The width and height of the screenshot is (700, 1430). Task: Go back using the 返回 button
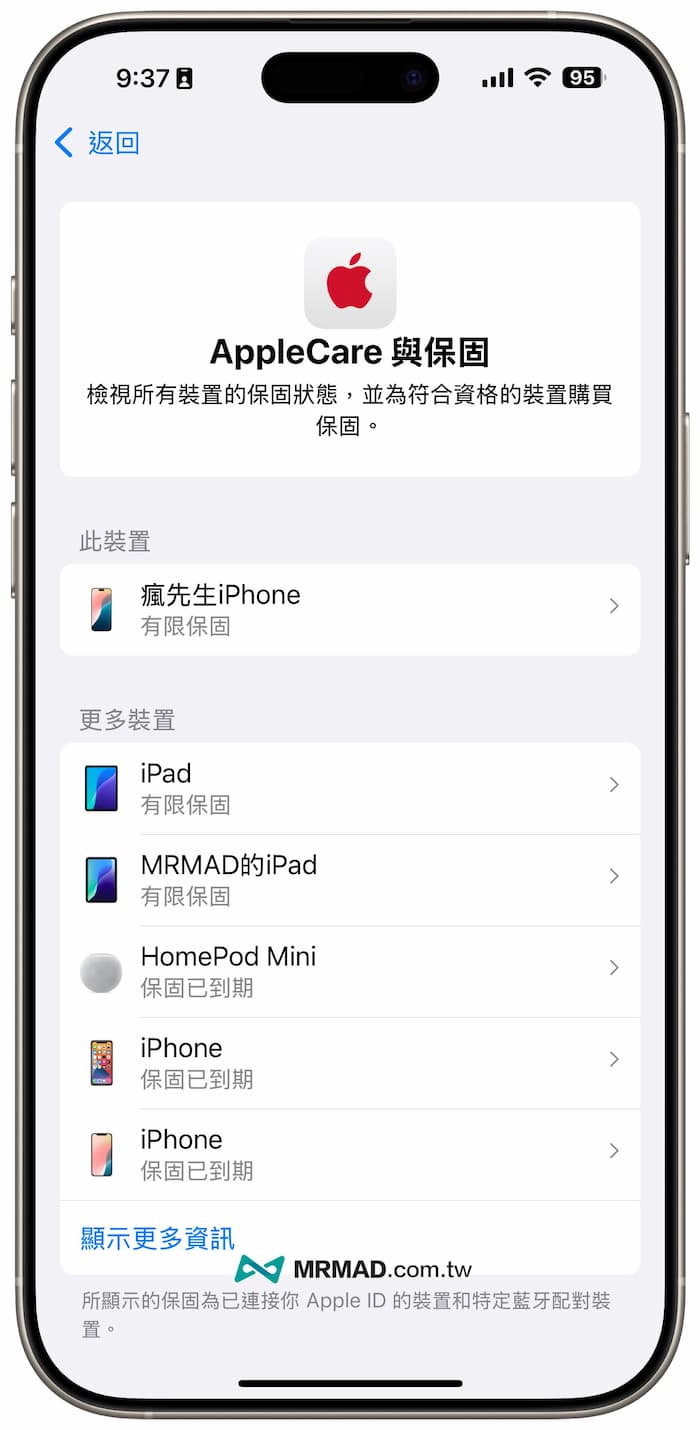pos(97,143)
